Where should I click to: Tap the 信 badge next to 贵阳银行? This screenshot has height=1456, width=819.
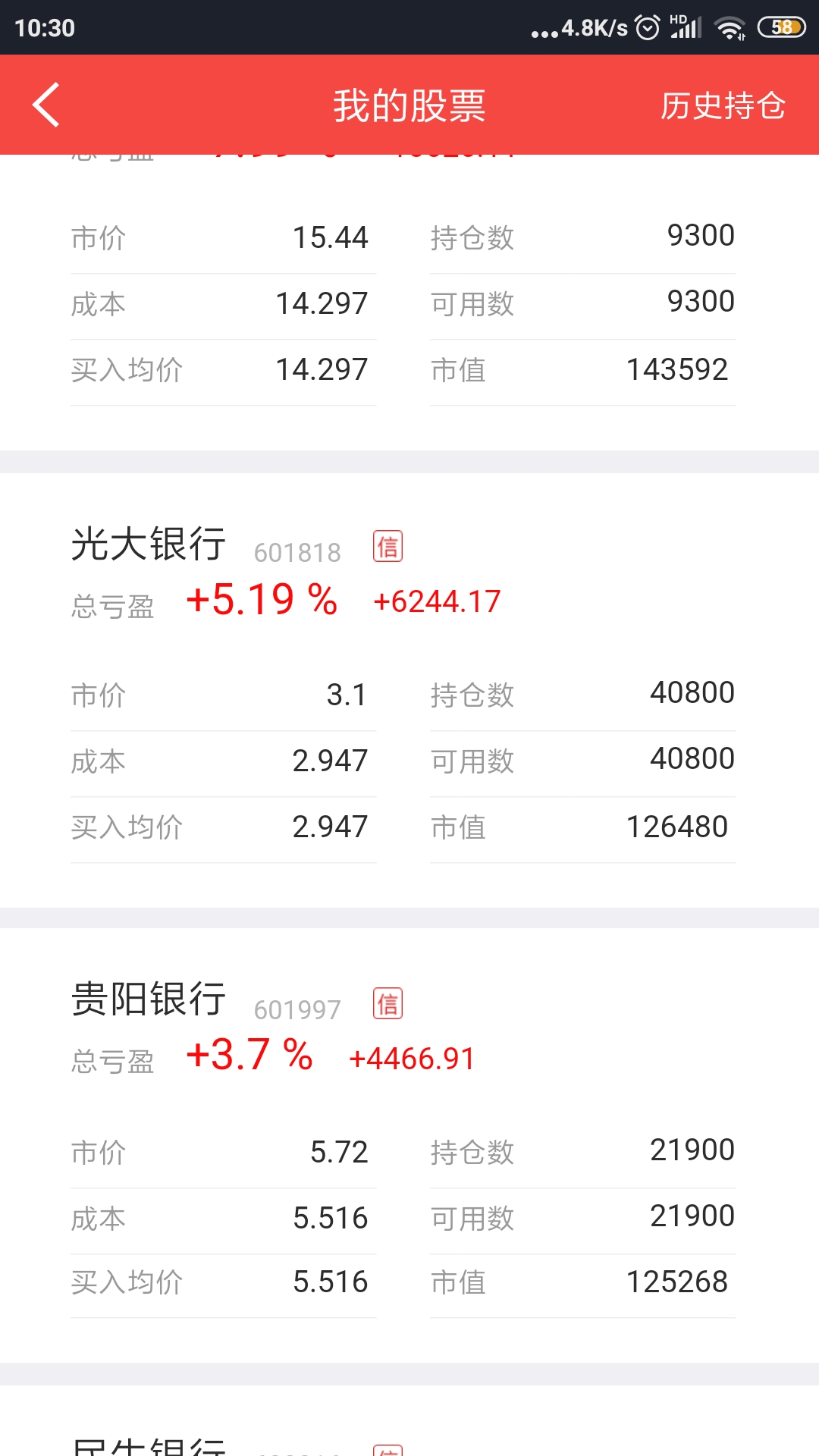coord(388,1004)
